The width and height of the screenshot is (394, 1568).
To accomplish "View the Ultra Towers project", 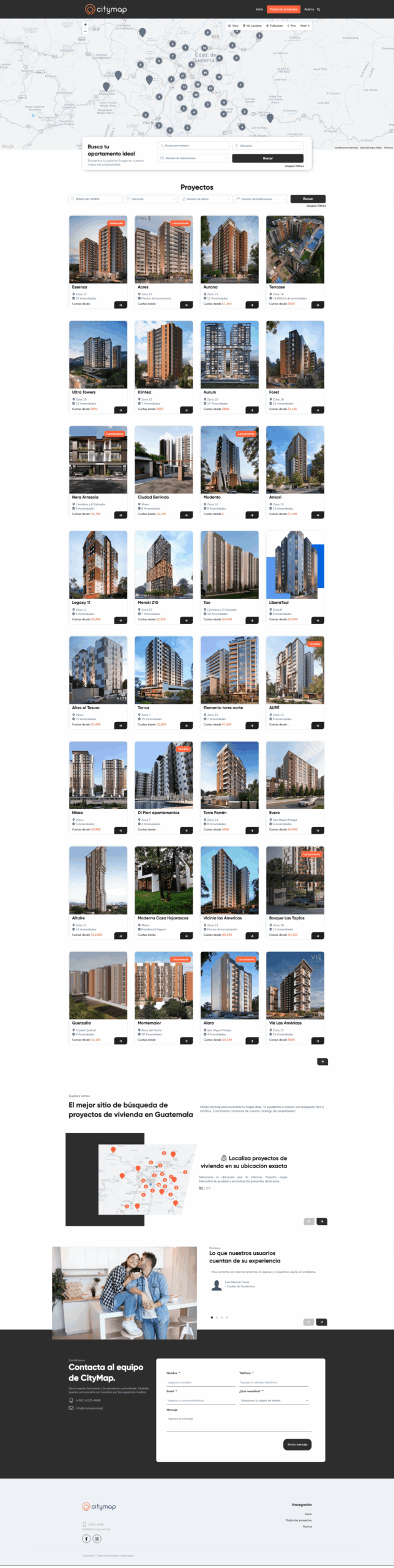I will click(98, 355).
